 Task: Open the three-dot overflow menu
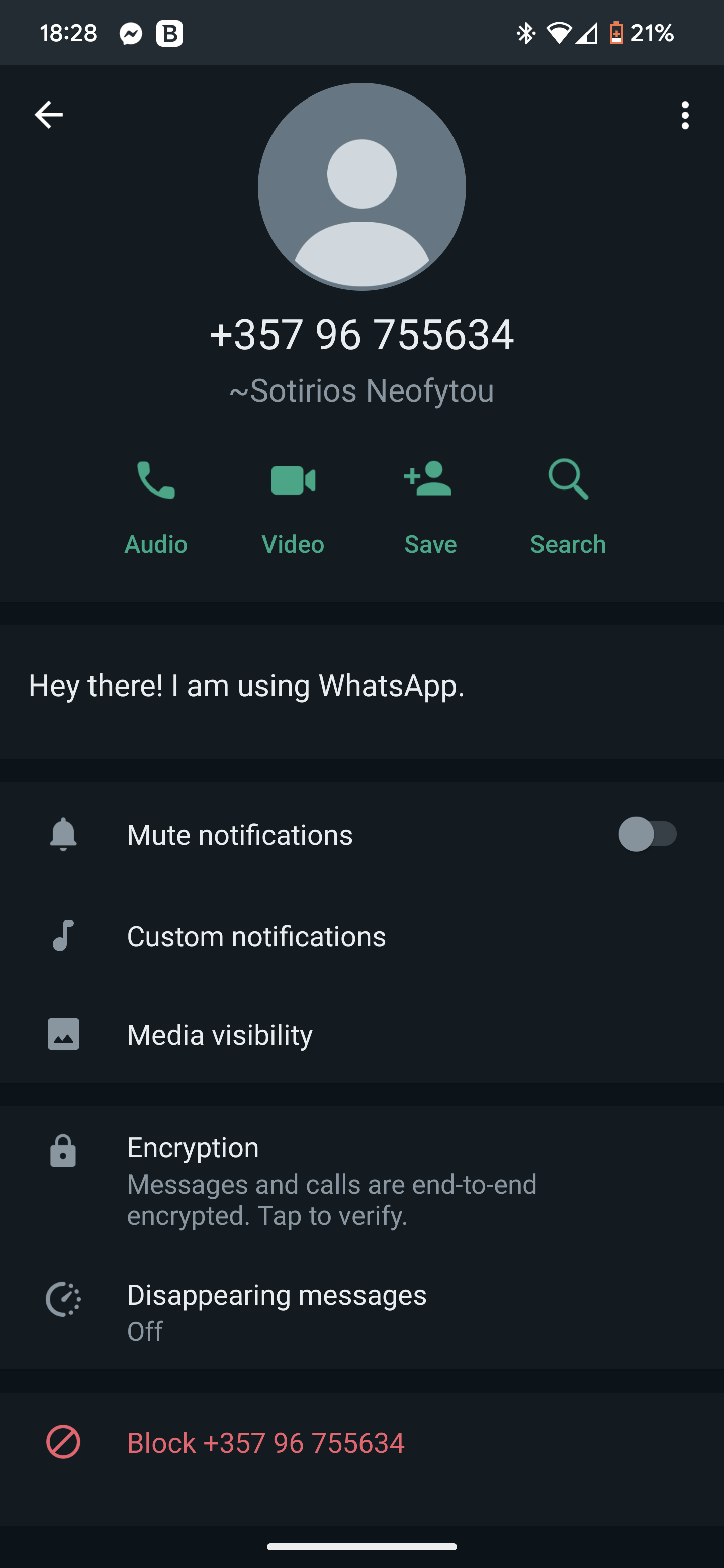tap(685, 115)
